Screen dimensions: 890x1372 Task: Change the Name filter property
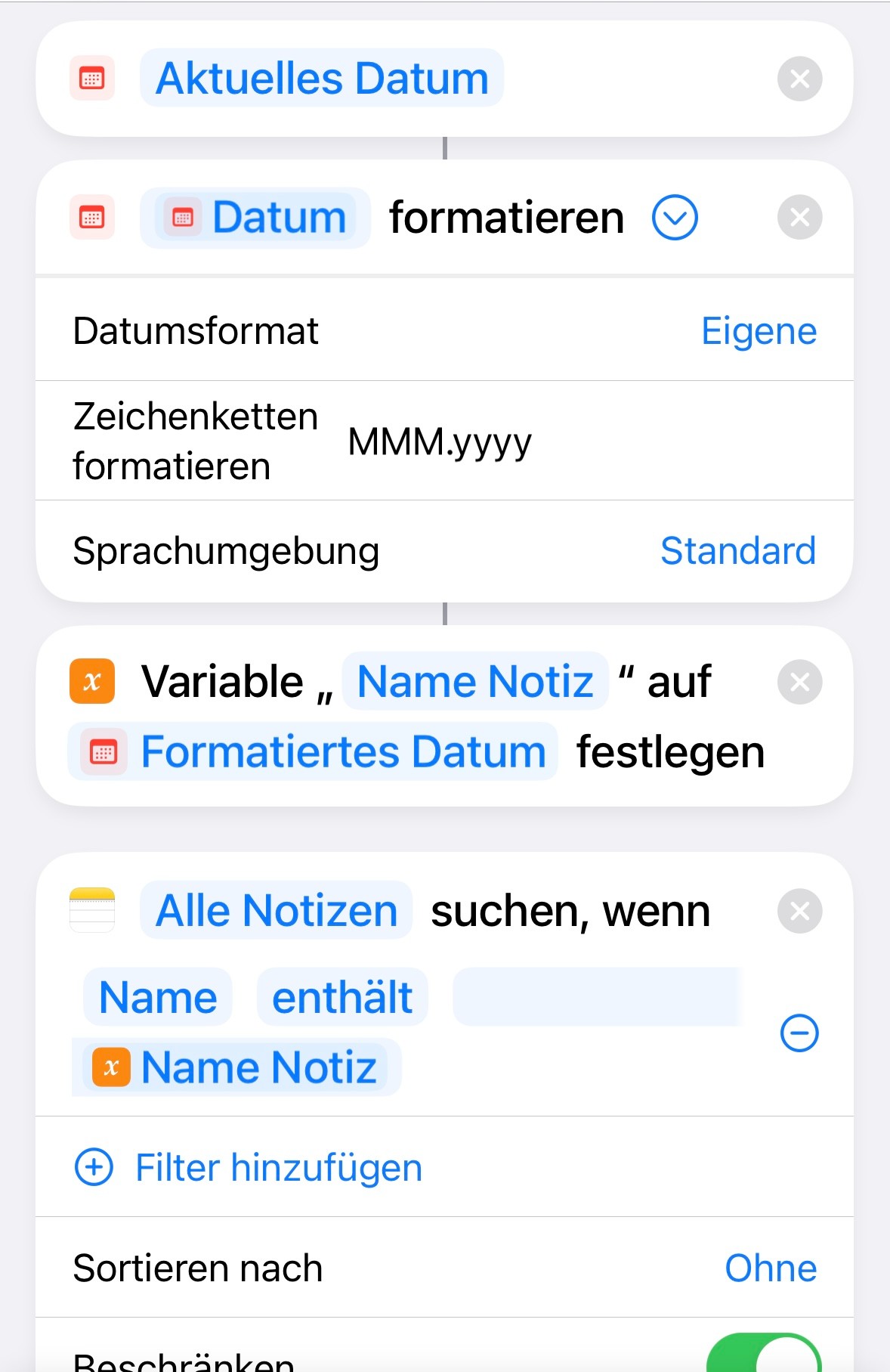(158, 997)
